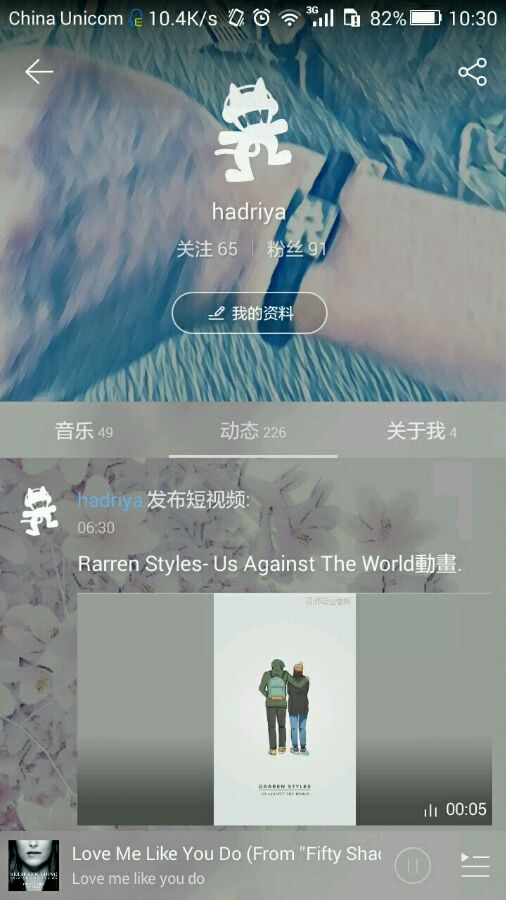The height and width of the screenshot is (900, 506).
Task: Tap the hadriya username link in the post
Action: tap(110, 501)
